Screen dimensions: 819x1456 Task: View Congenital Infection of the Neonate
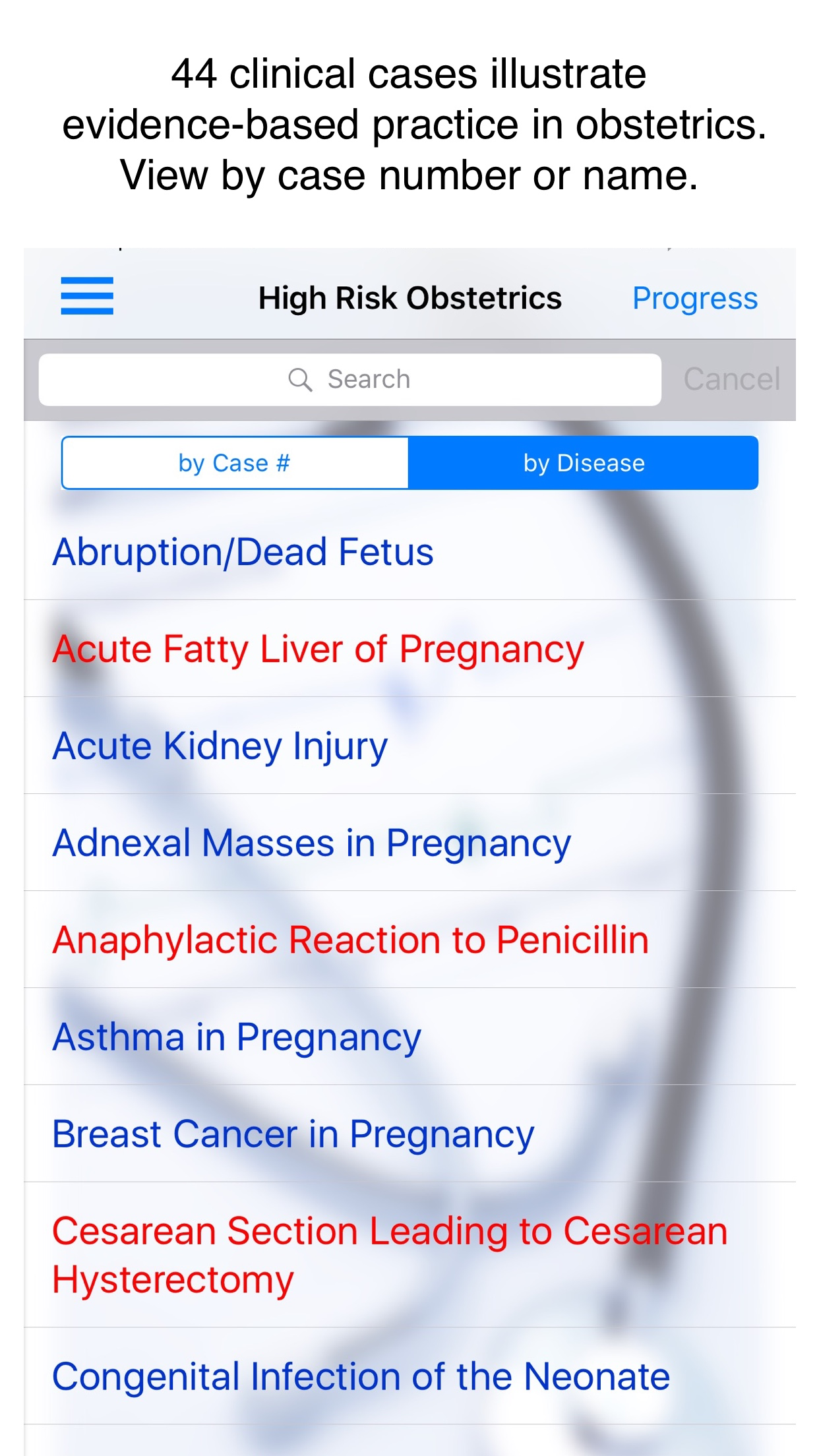pyautogui.click(x=409, y=1376)
